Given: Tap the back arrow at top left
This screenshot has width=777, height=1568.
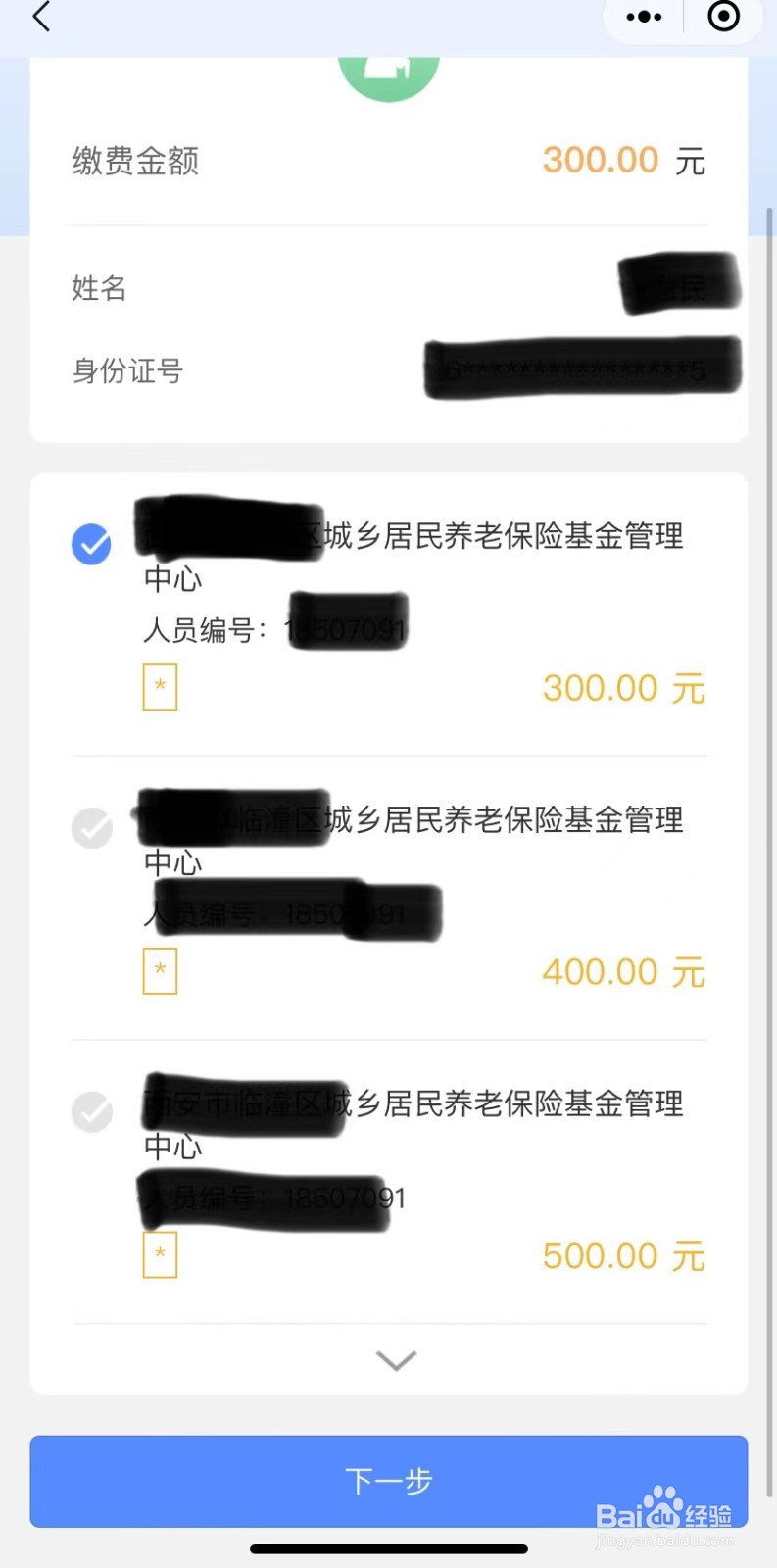Looking at the screenshot, I should [40, 18].
